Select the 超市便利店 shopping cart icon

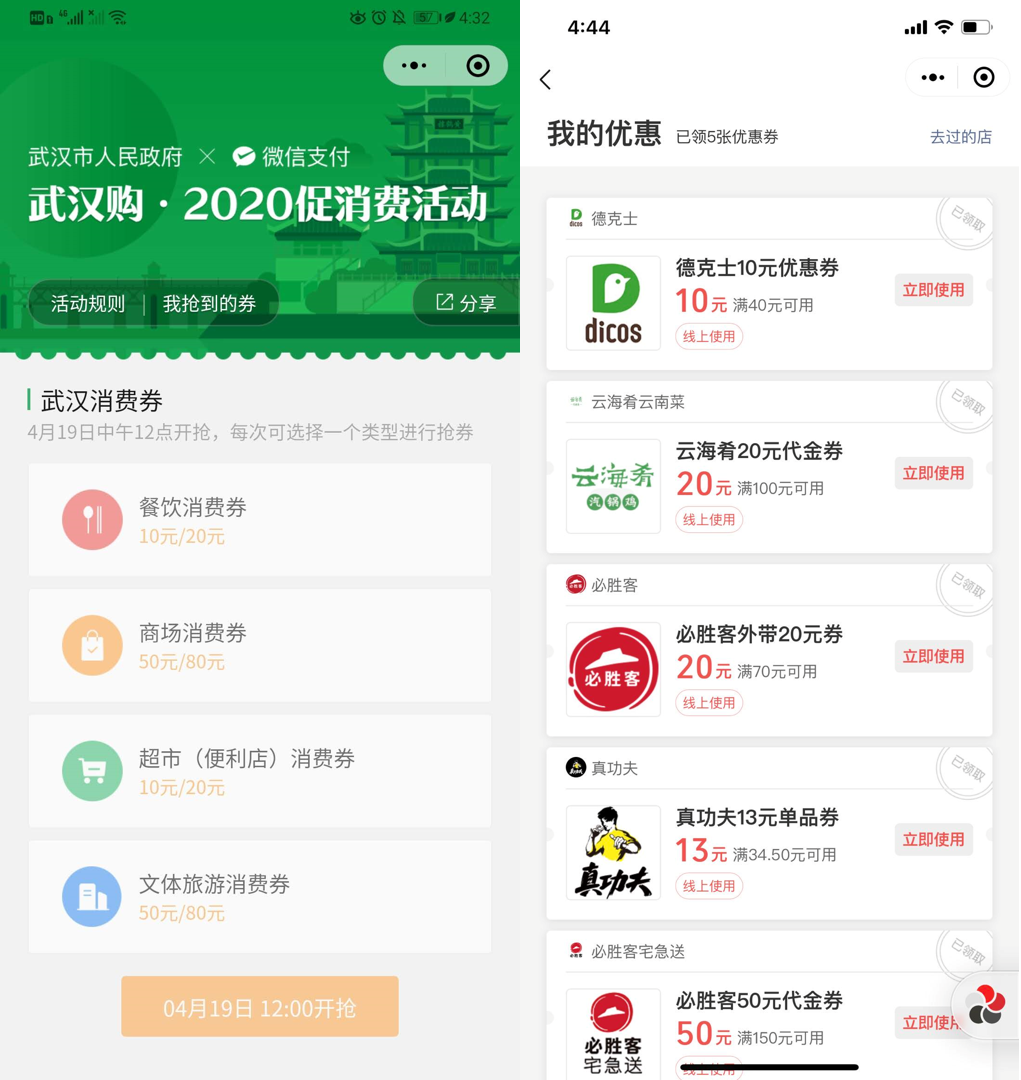92,771
